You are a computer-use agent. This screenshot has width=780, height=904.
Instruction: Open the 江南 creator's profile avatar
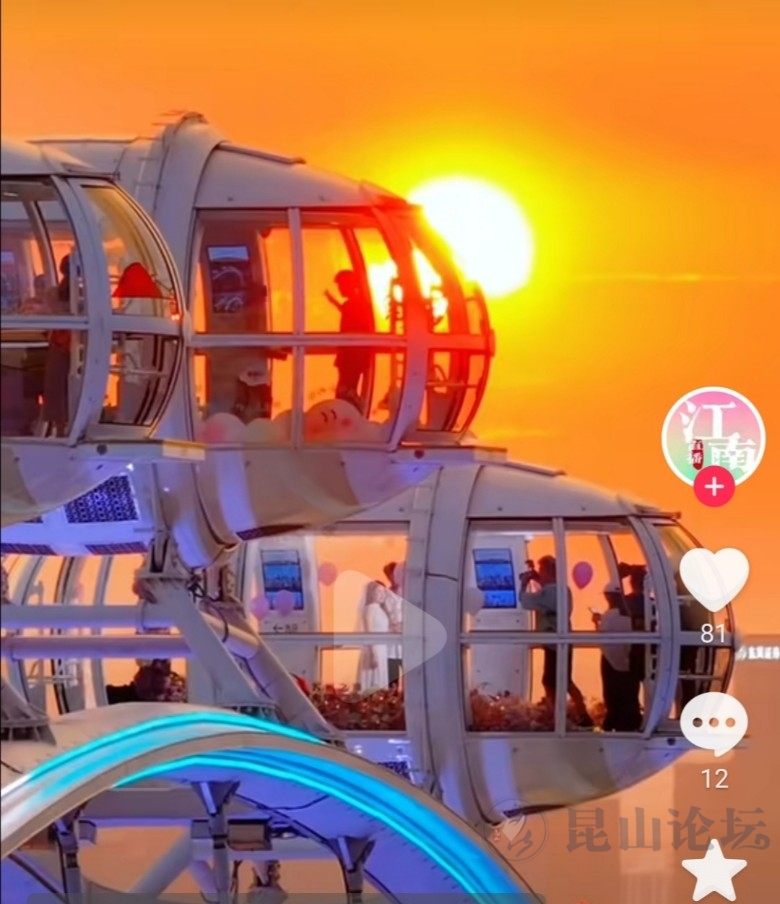pos(713,435)
